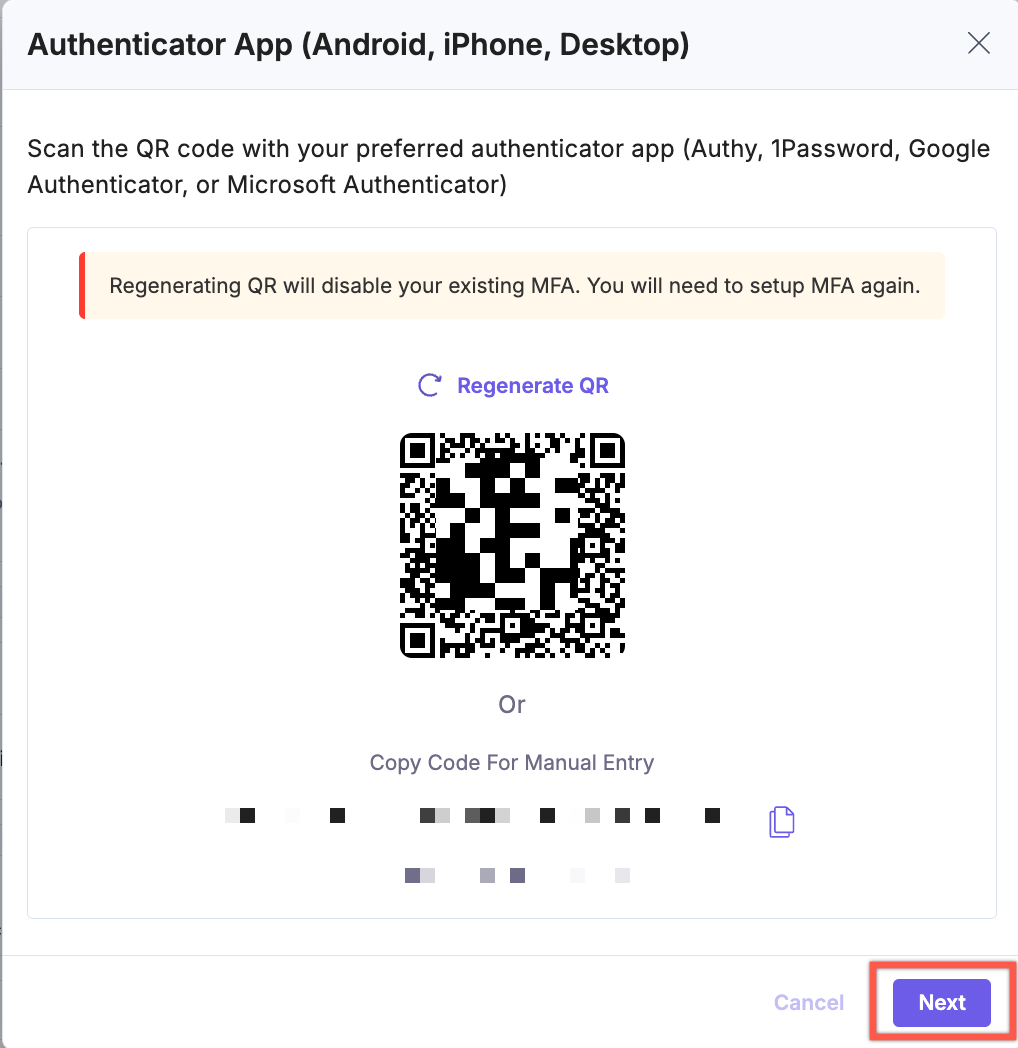Continue with the Next button
Viewport: 1018px width, 1048px height.
(941, 1002)
